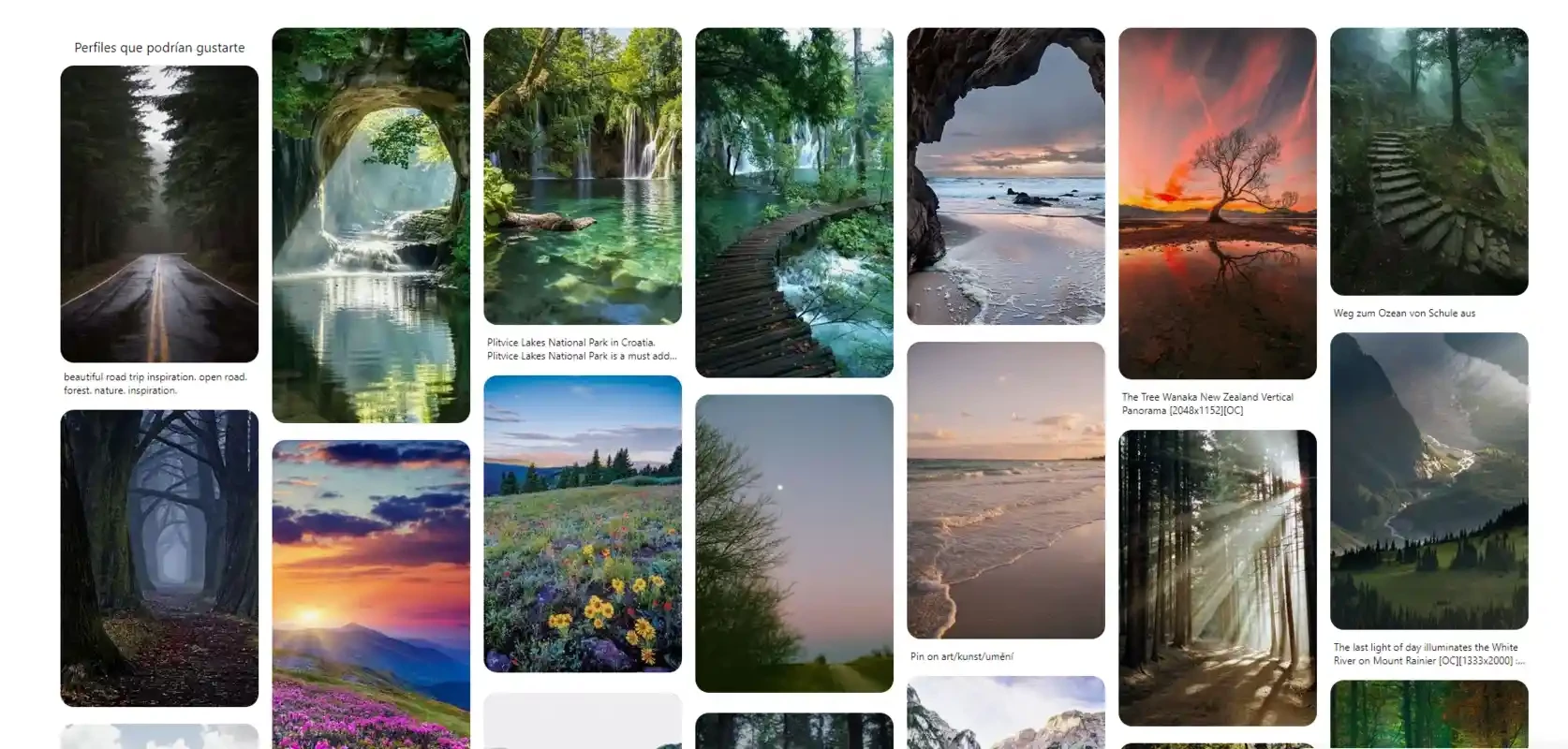Open the wildflower meadow pin
Viewport: 1568px width, 749px height.
[583, 523]
